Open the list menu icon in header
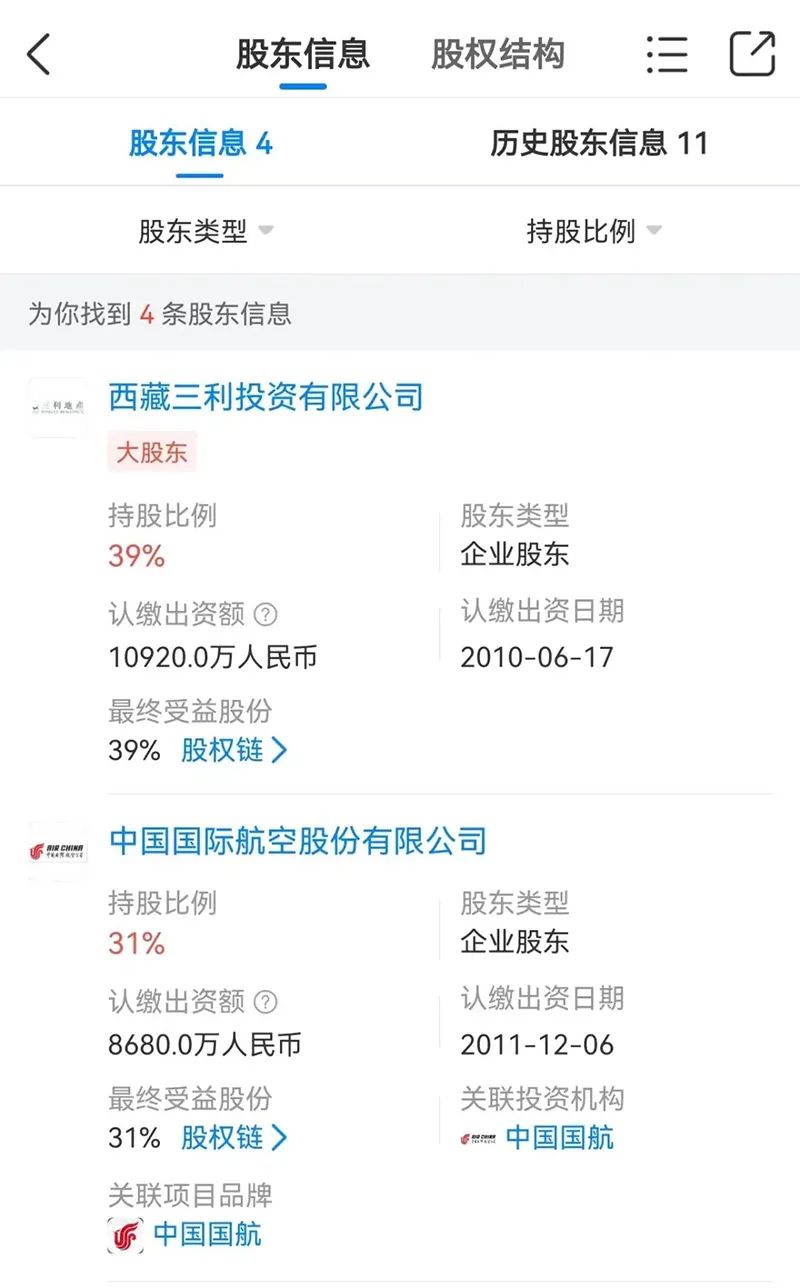The height and width of the screenshot is (1288, 800). [666, 54]
